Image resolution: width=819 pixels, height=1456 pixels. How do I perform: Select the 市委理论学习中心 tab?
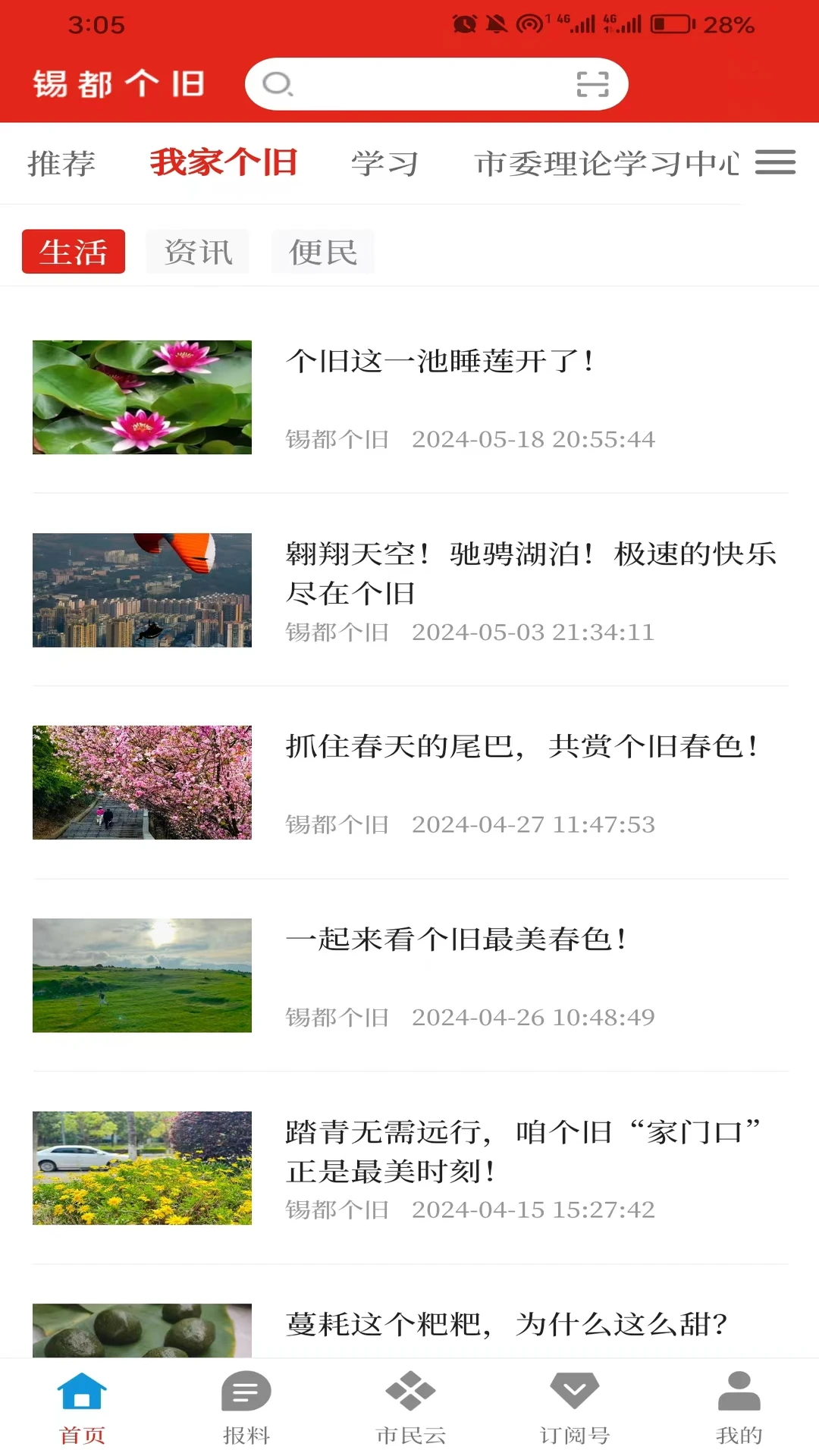[607, 163]
